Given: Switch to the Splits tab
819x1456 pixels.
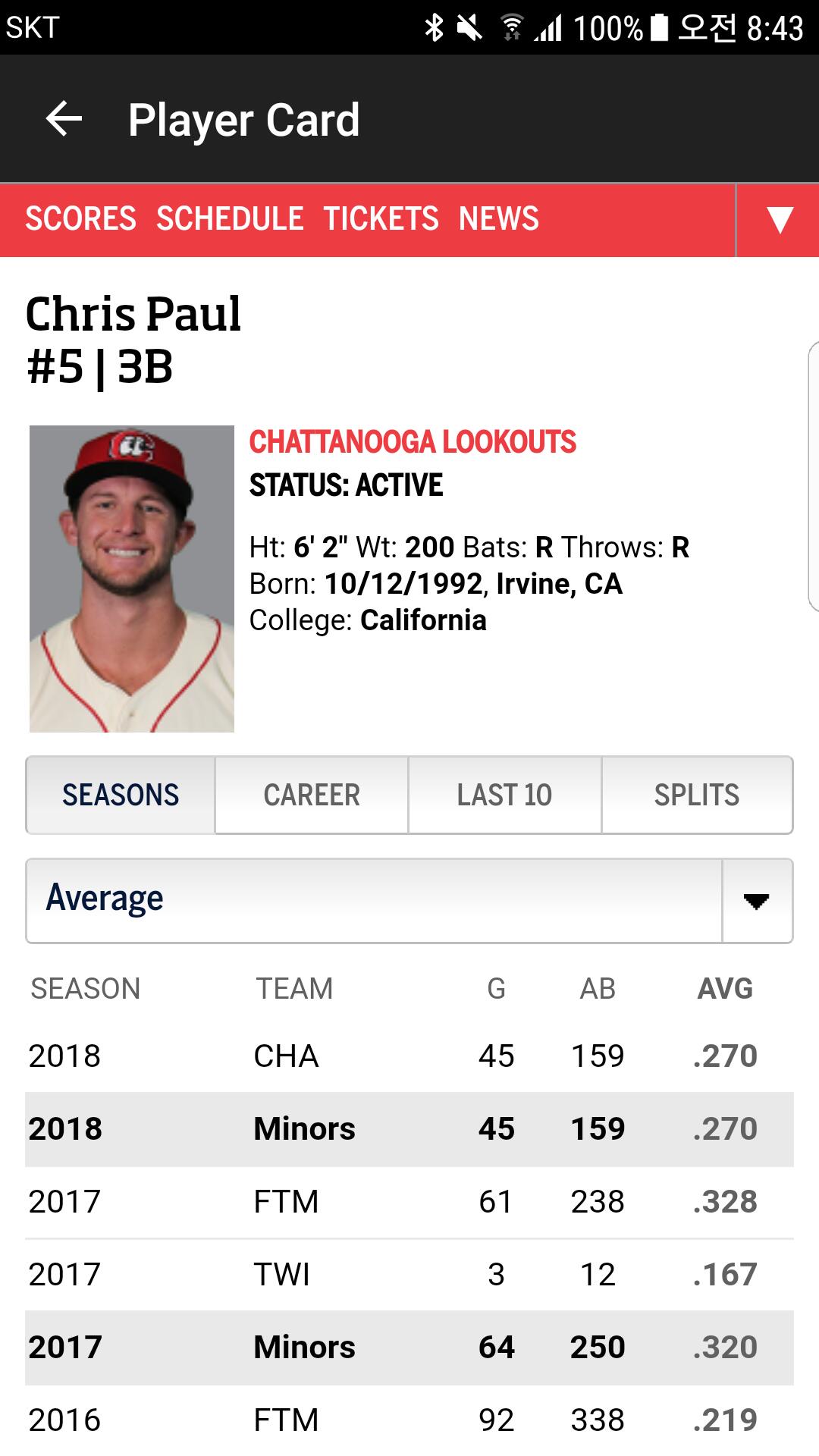Looking at the screenshot, I should (697, 795).
